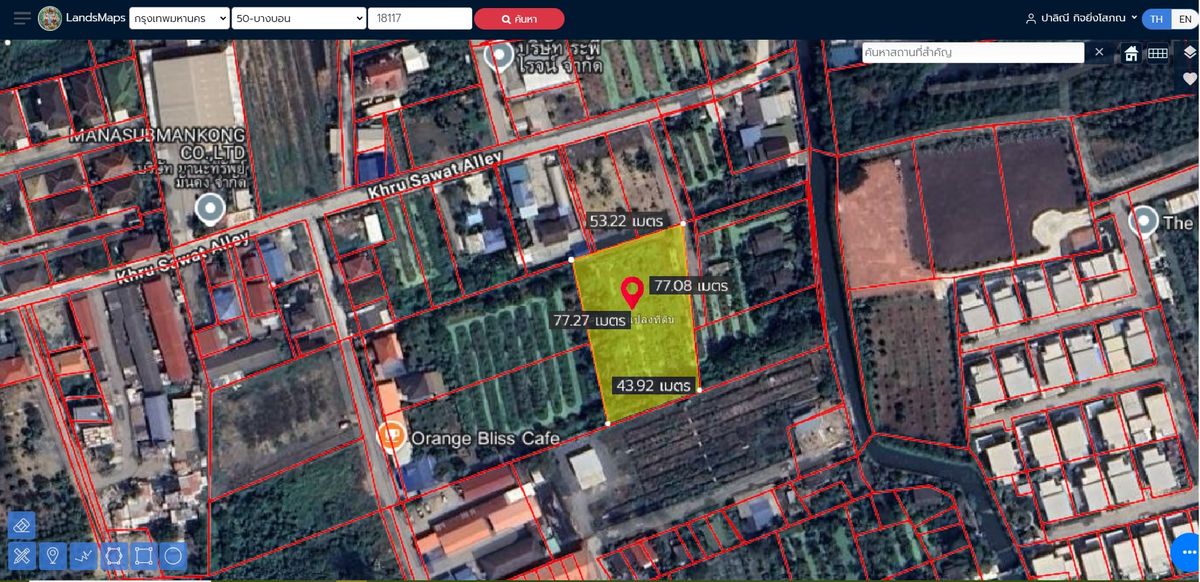Focus the parcel number field 18117
Screen dimensions: 1200x582
coord(419,18)
